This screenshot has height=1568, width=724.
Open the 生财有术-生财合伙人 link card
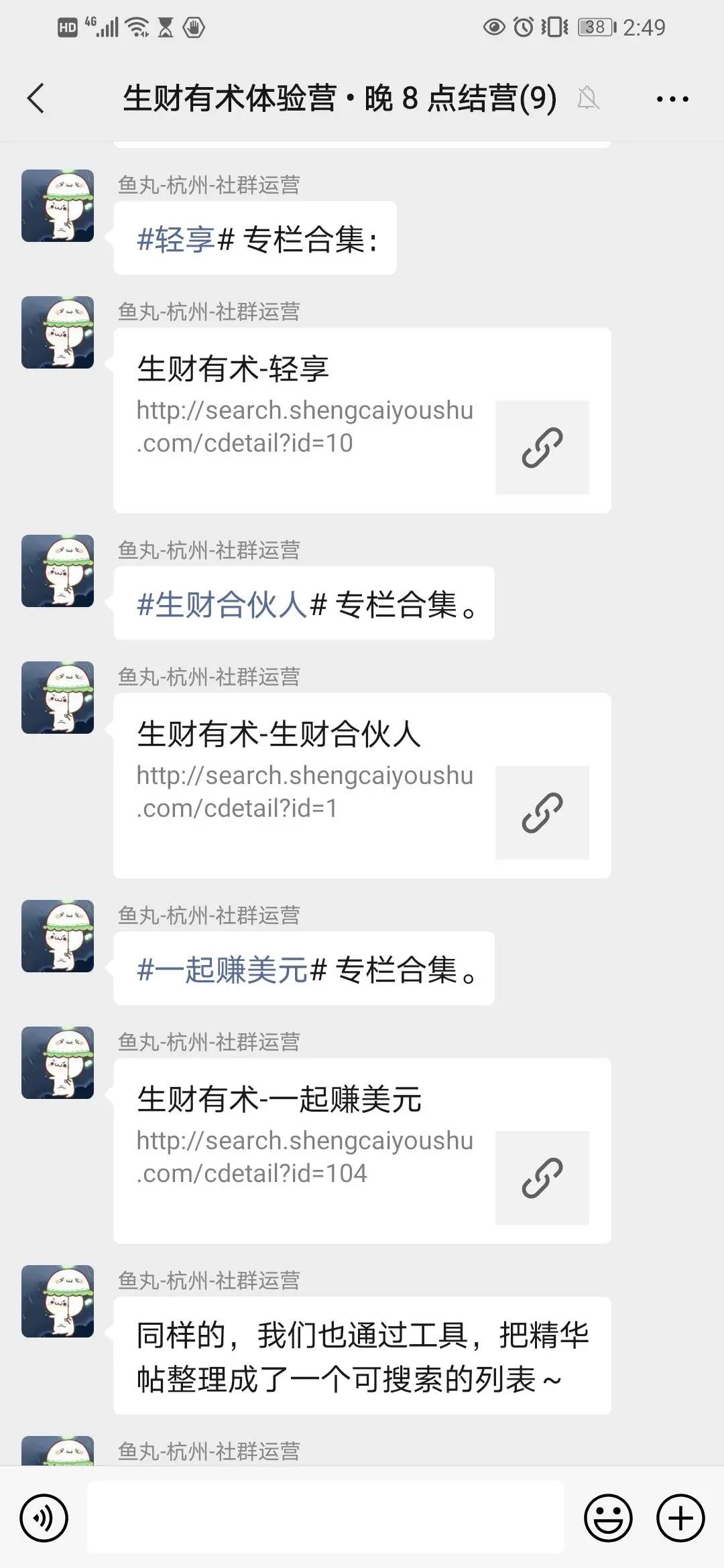pos(362,785)
